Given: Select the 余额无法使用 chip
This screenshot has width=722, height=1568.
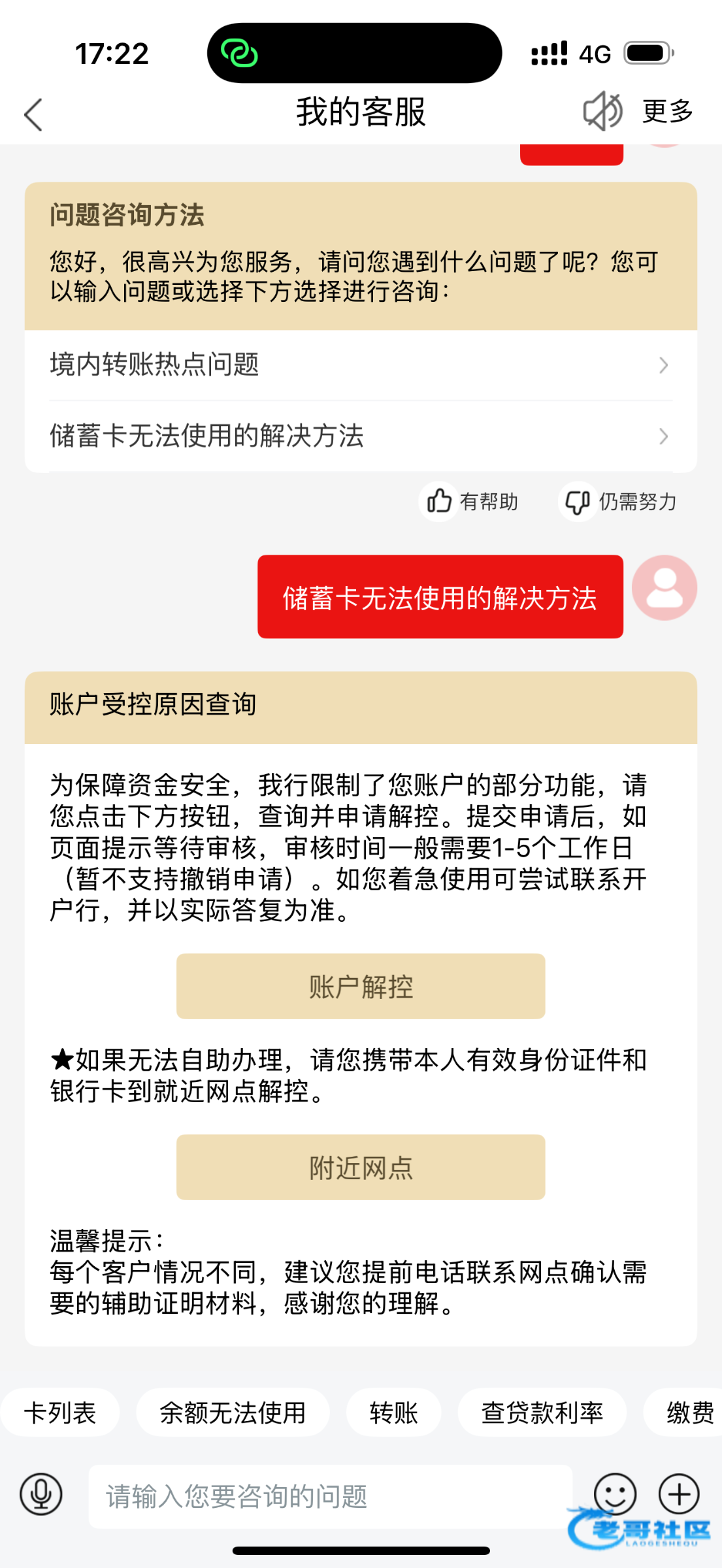Looking at the screenshot, I should point(233,1413).
